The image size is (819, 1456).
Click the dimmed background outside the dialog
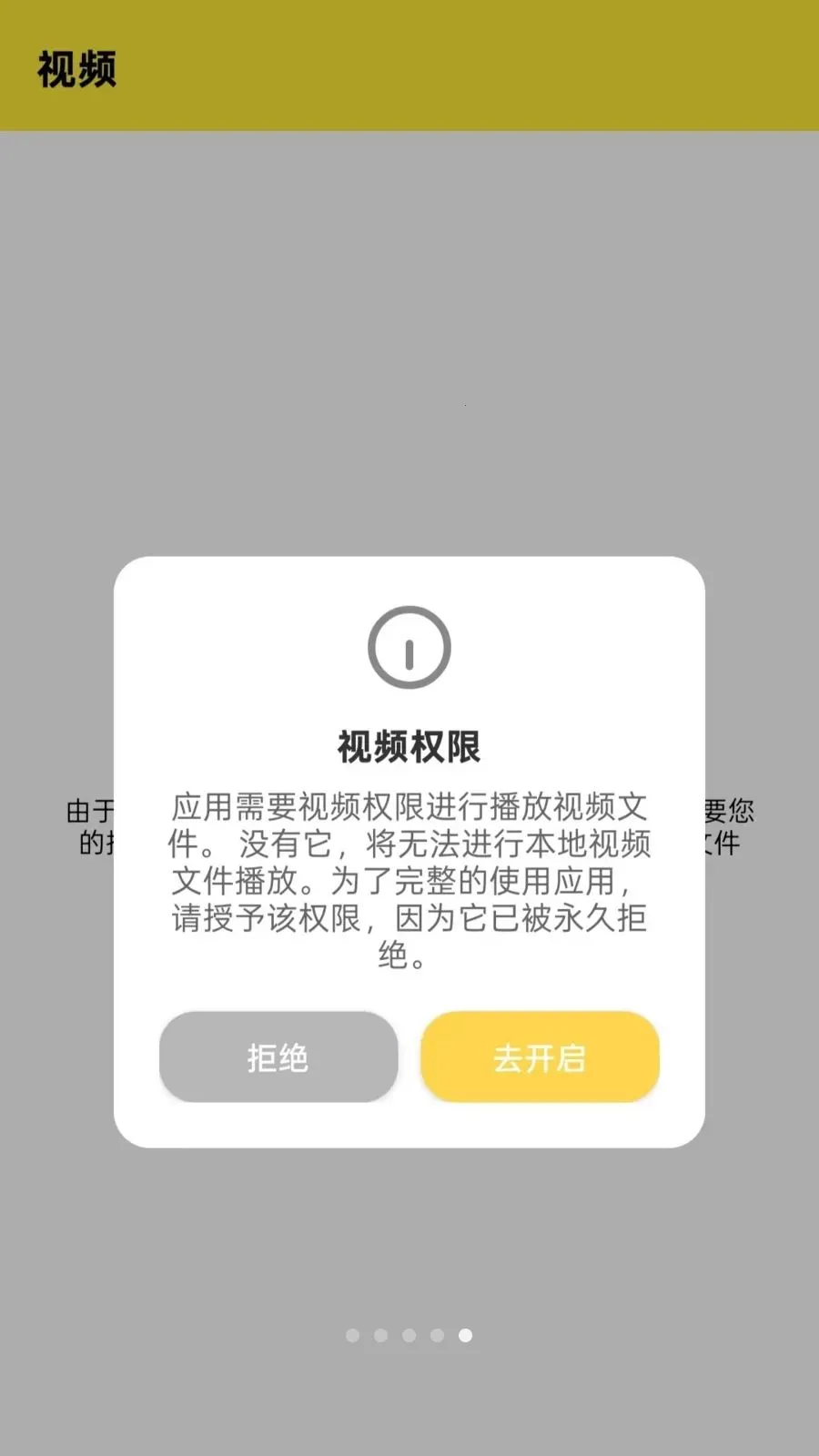[x=409, y=318]
